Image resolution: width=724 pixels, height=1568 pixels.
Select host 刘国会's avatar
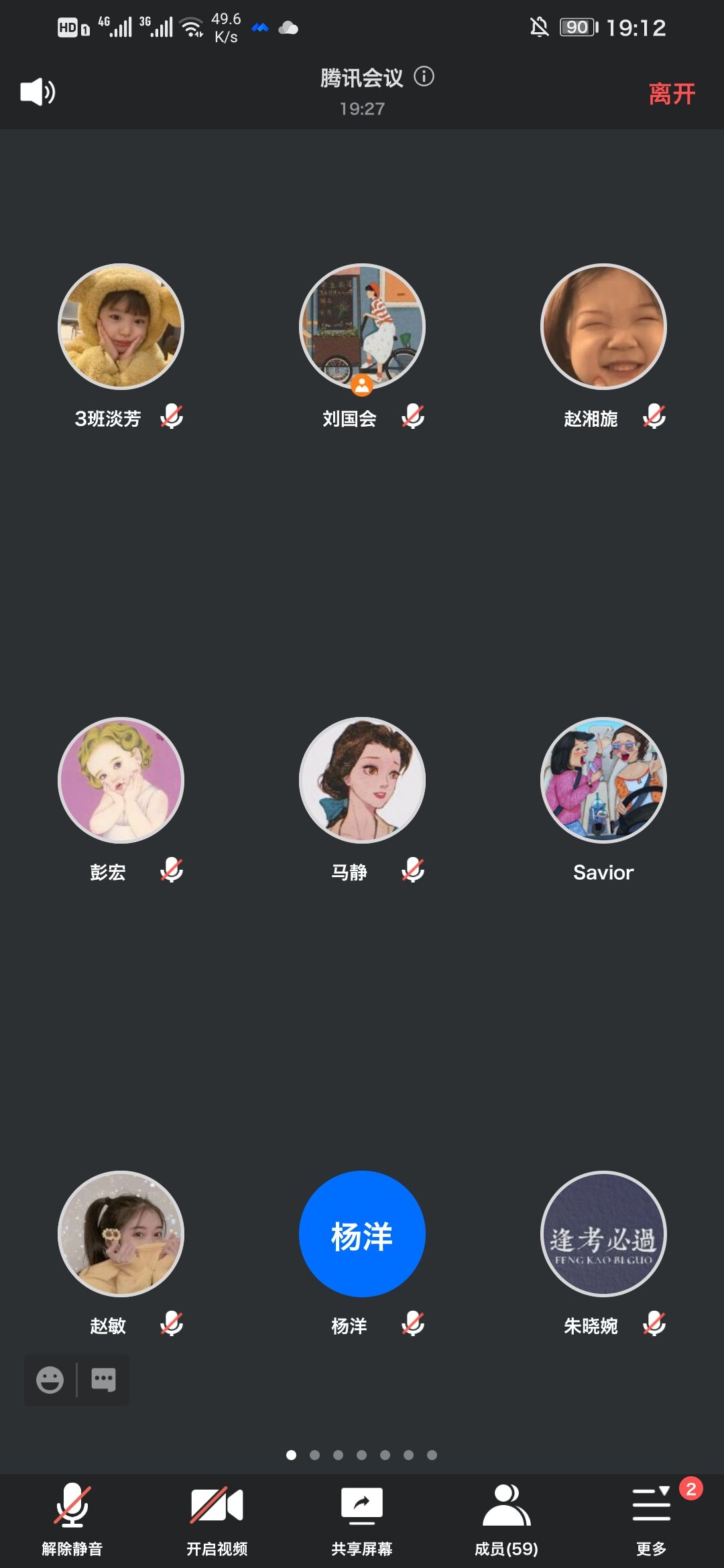click(x=362, y=326)
